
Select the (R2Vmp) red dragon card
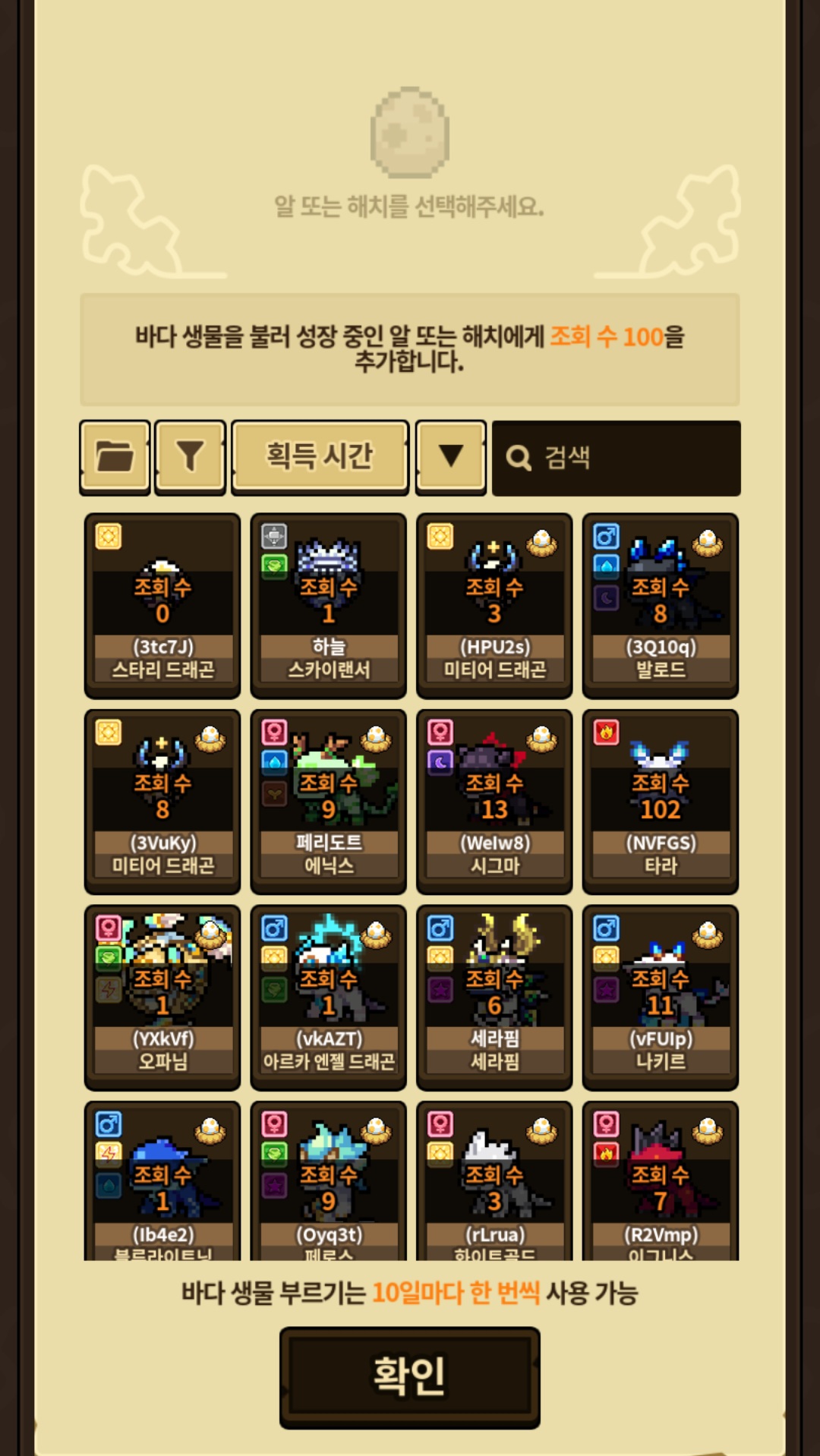660,1184
